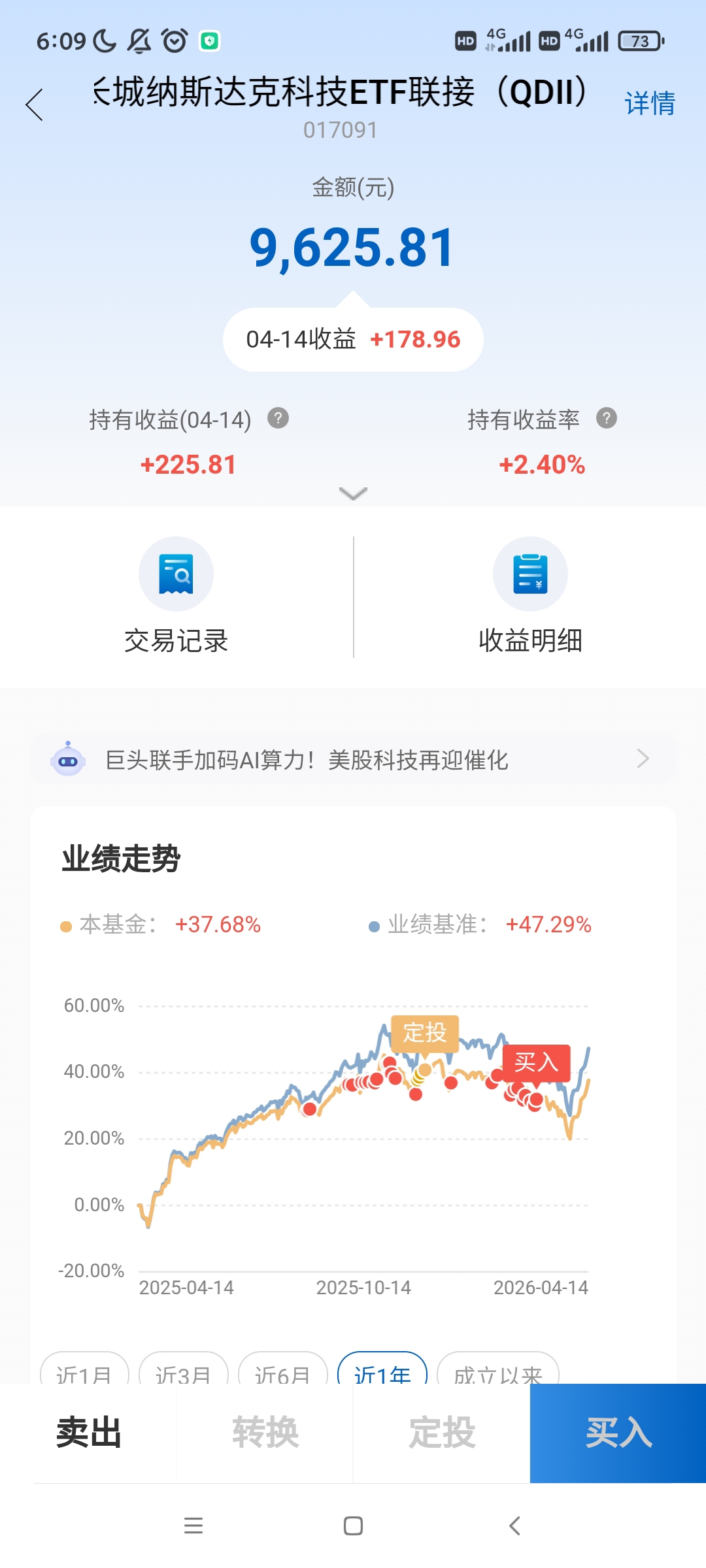Tap help icon beside 持有收益(04-14)
Viewport: 706px width, 1568px height.
(x=278, y=418)
